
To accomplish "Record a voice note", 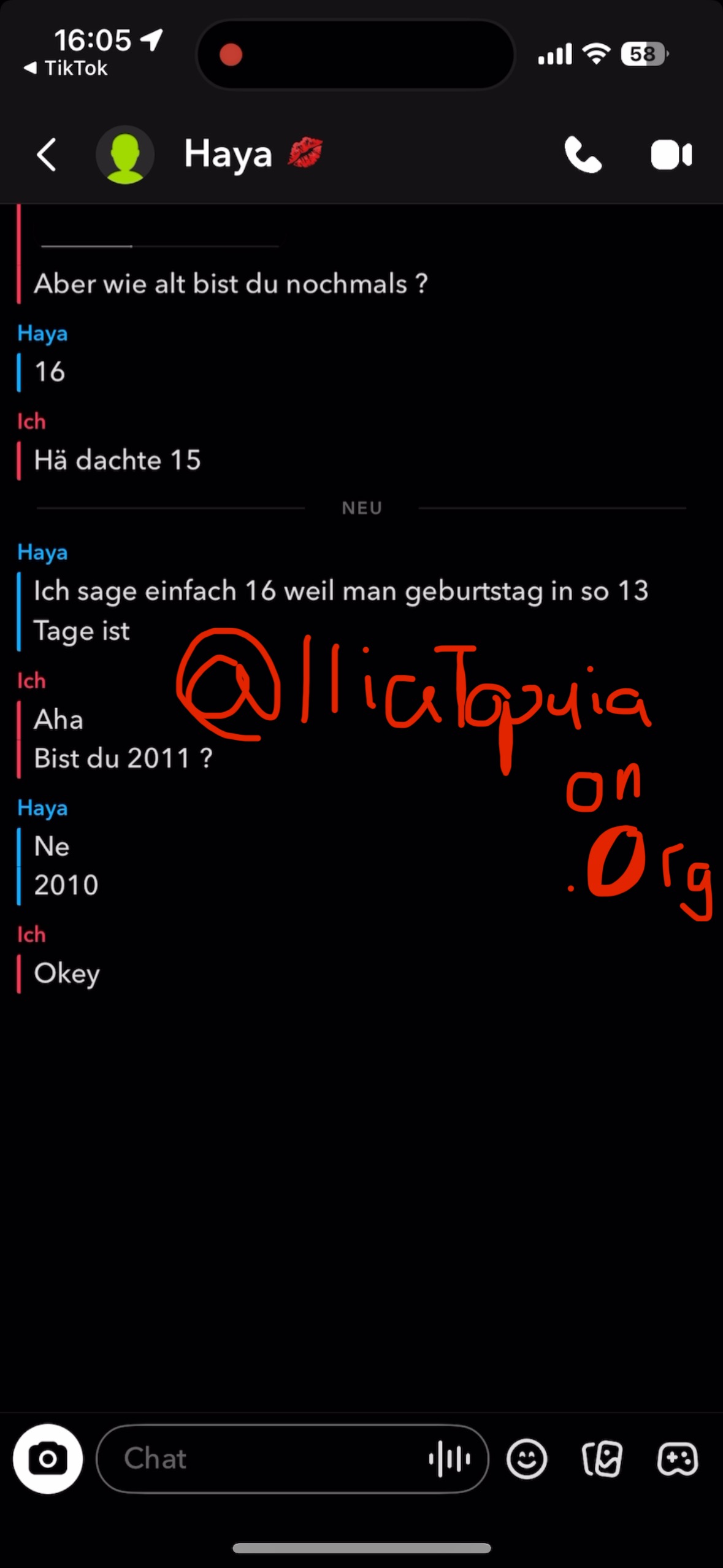I will (x=449, y=1459).
